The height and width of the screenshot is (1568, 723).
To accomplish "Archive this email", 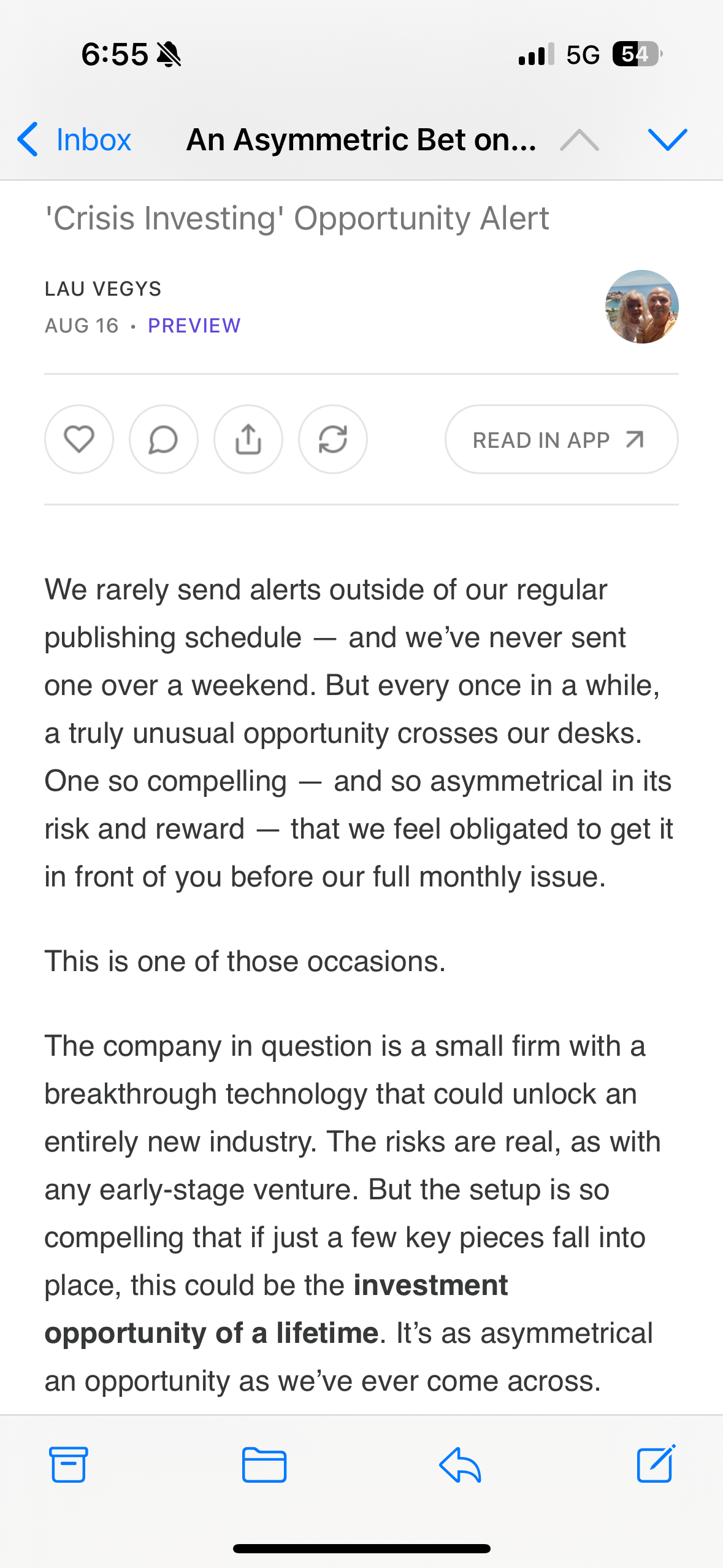I will (68, 1465).
